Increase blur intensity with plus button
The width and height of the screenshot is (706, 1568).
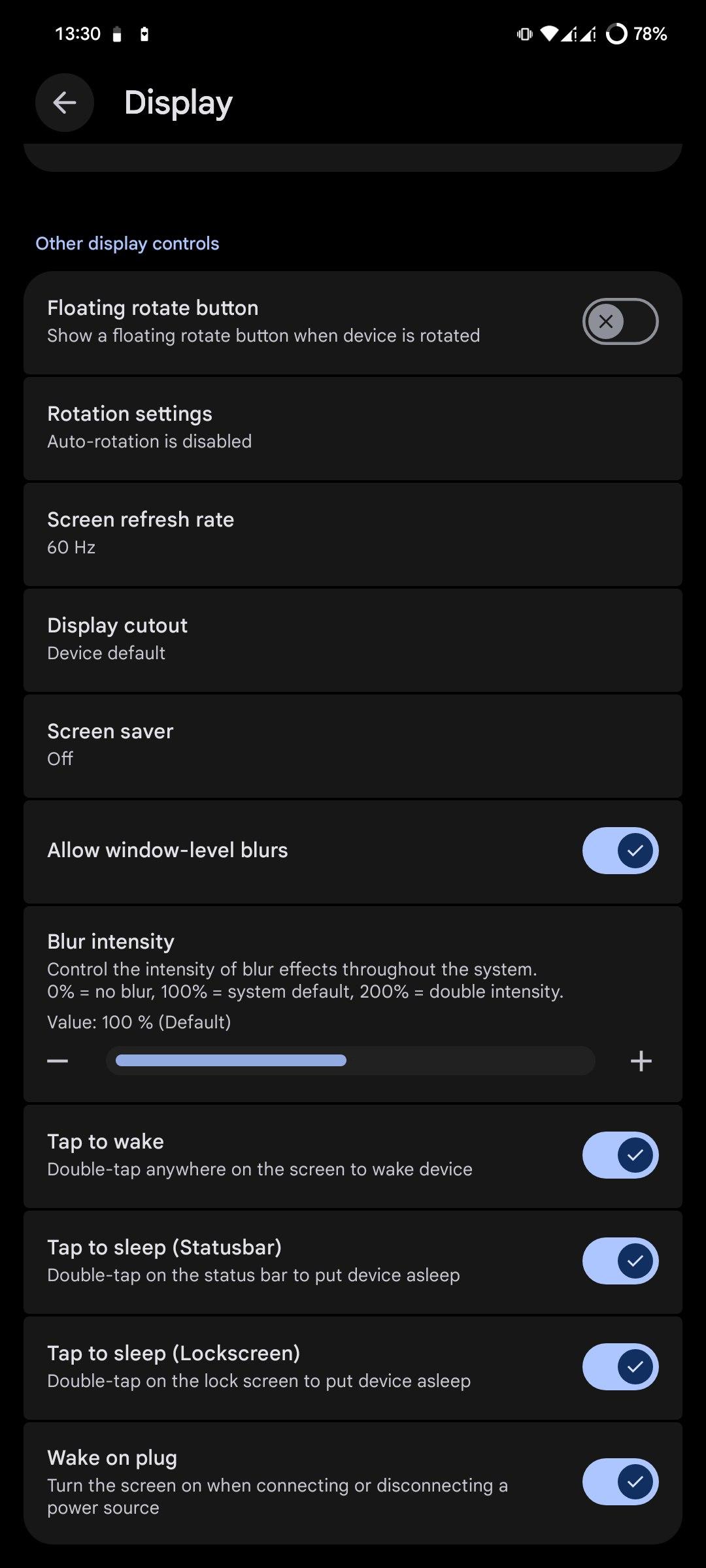tap(641, 1061)
